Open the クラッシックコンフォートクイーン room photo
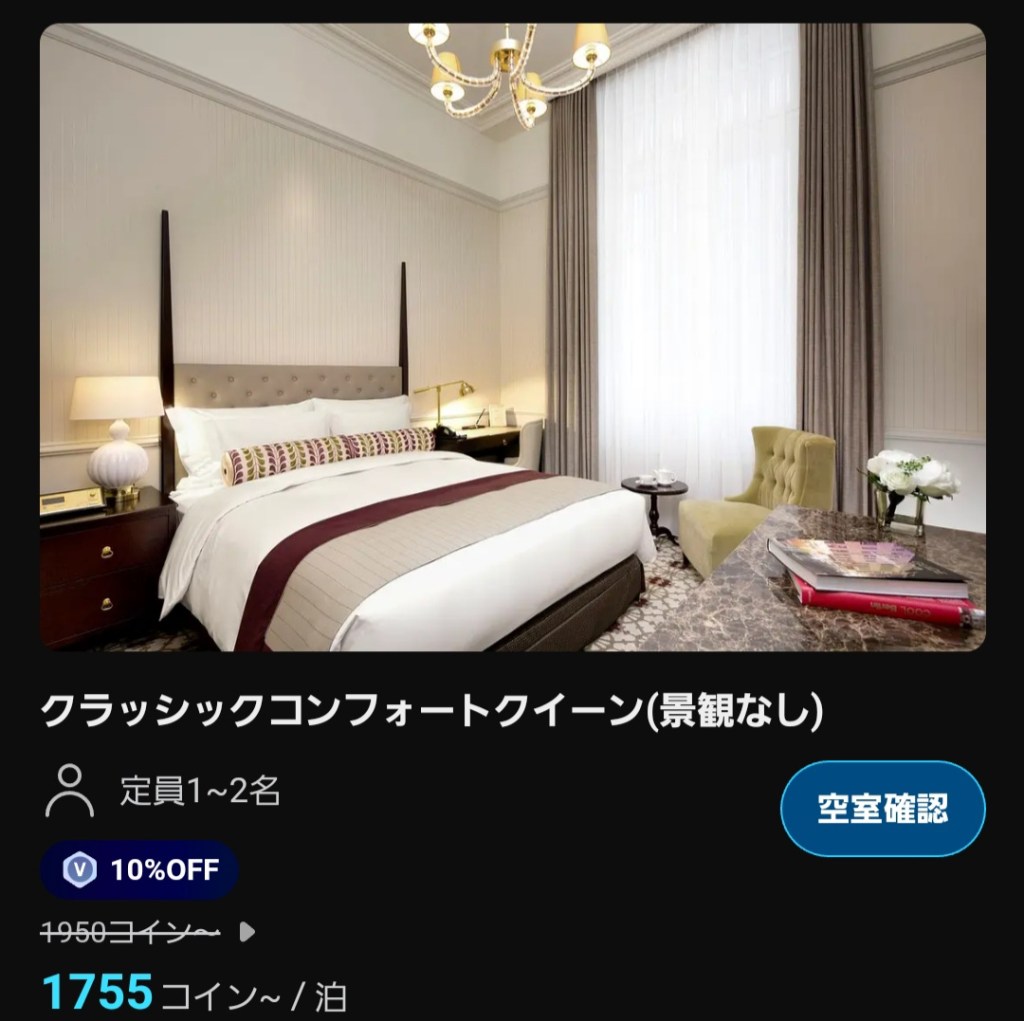Viewport: 1024px width, 1021px height. pyautogui.click(x=512, y=337)
